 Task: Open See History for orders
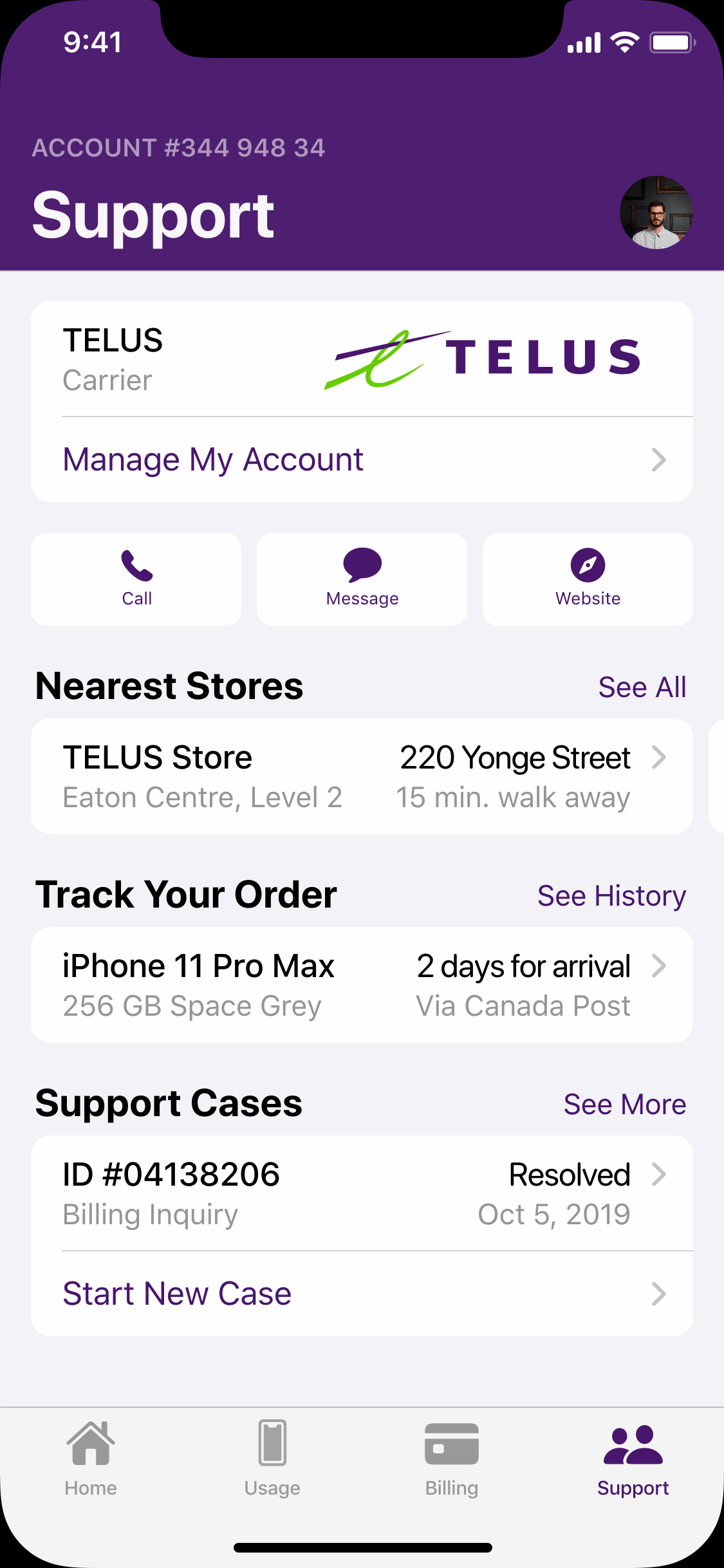coord(611,895)
